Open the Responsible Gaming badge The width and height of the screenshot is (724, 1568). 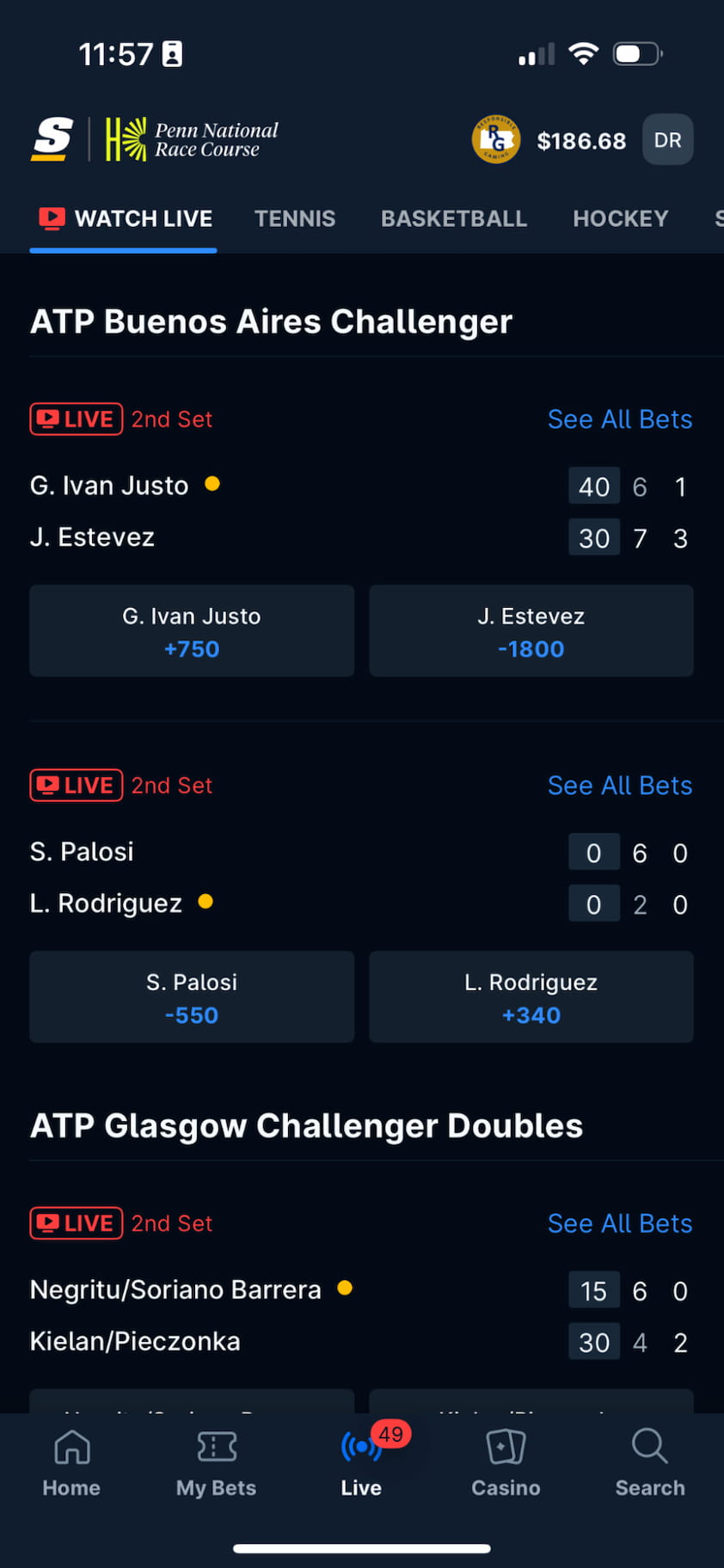coord(496,139)
